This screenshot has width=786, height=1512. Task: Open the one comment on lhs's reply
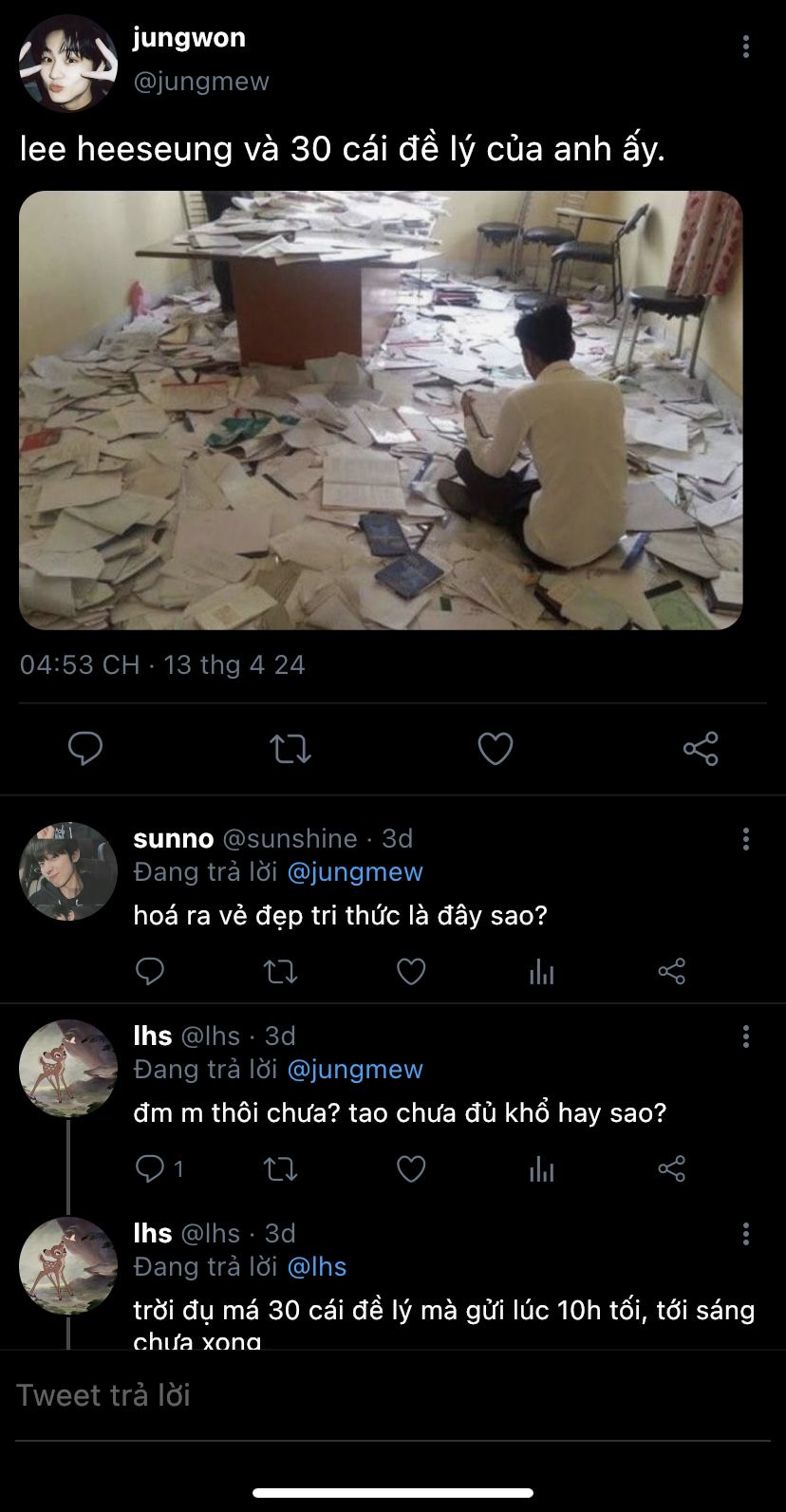159,1168
